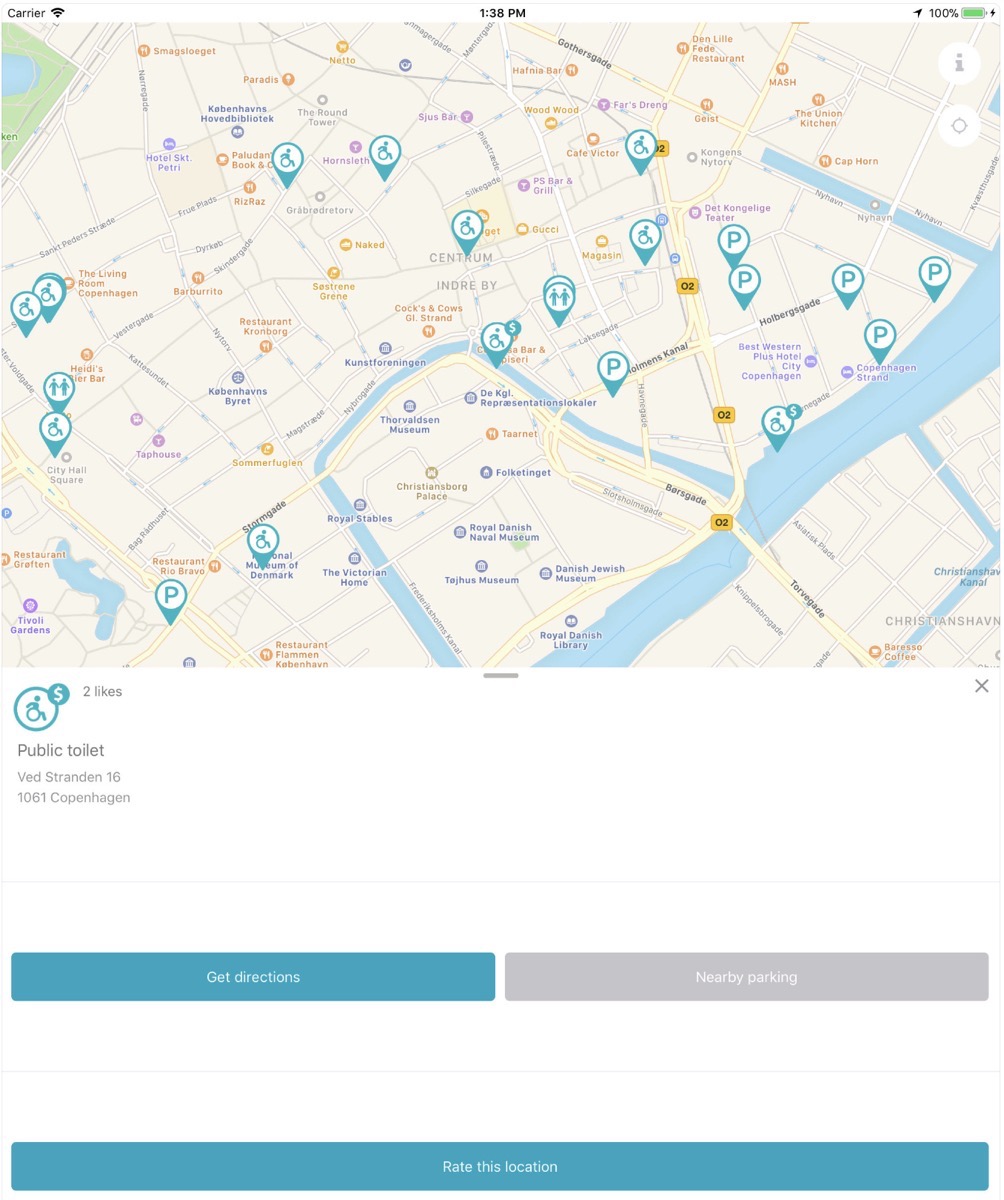Select the accessible toilet pin near Hornsleth
The height and width of the screenshot is (1200, 1004).
[385, 154]
